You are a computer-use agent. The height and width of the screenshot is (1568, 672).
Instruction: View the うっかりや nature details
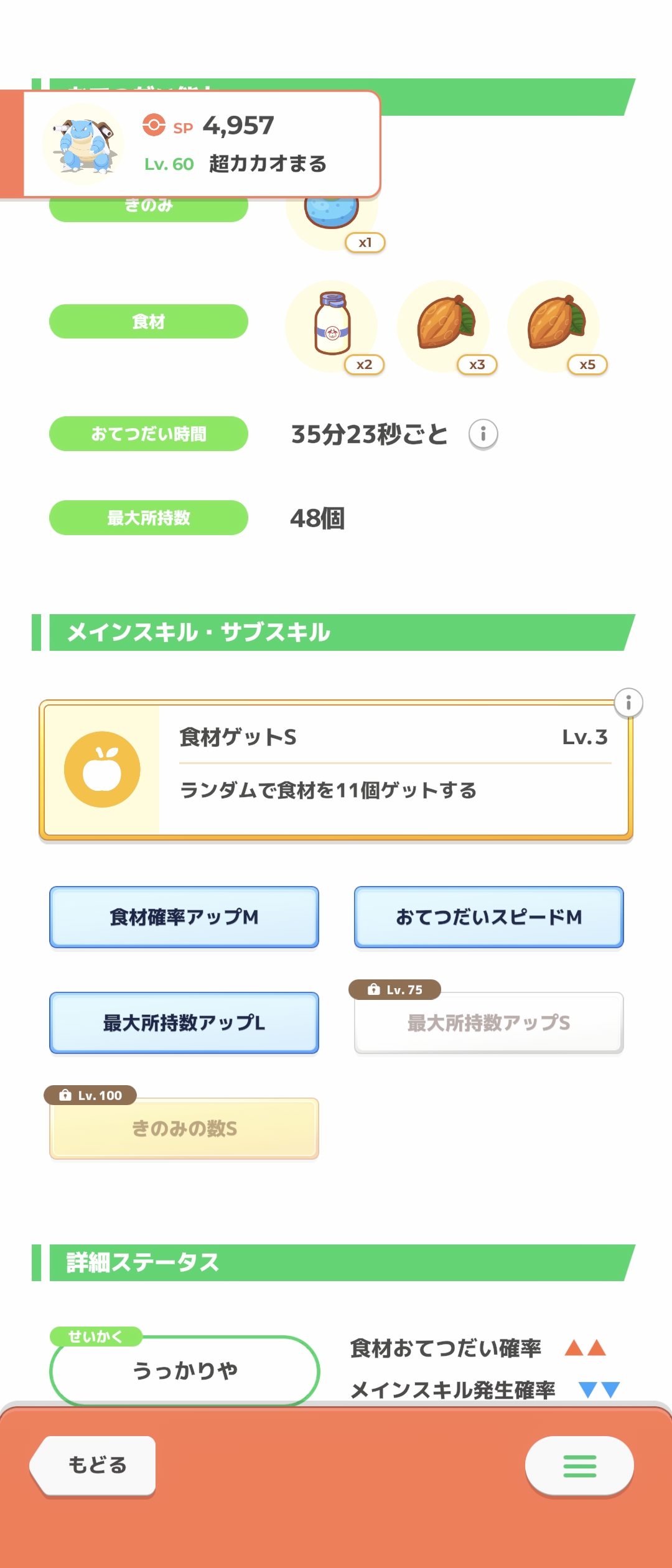pos(184,1370)
